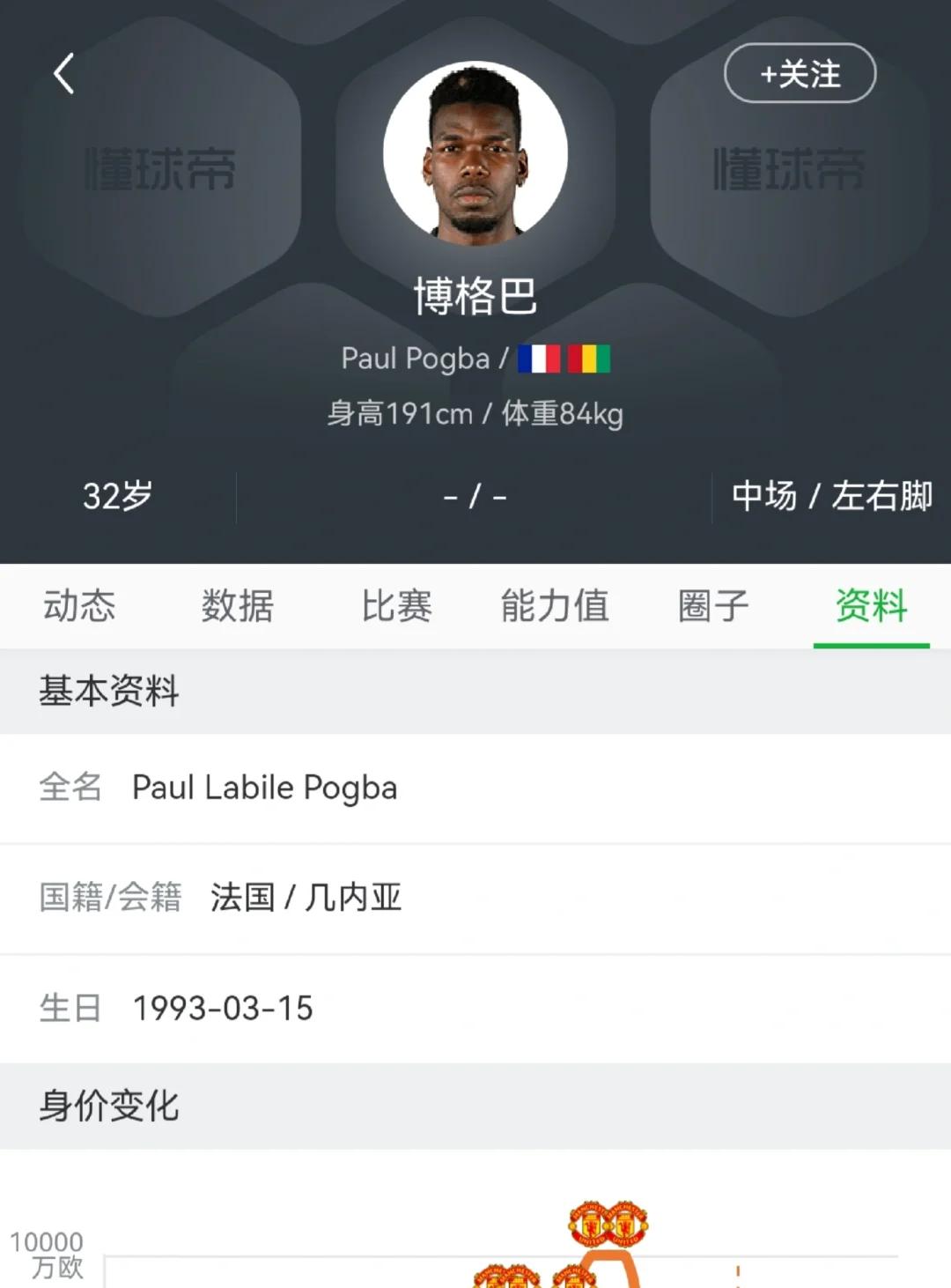Open Paul Pogba's profile photo
This screenshot has width=951, height=1288.
(x=475, y=157)
